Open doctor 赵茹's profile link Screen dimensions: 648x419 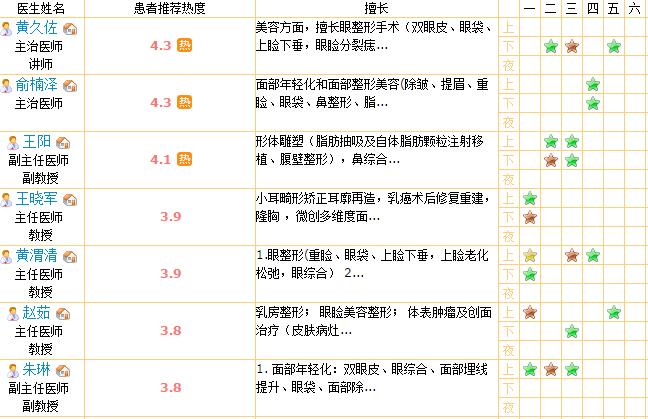[x=37, y=311]
